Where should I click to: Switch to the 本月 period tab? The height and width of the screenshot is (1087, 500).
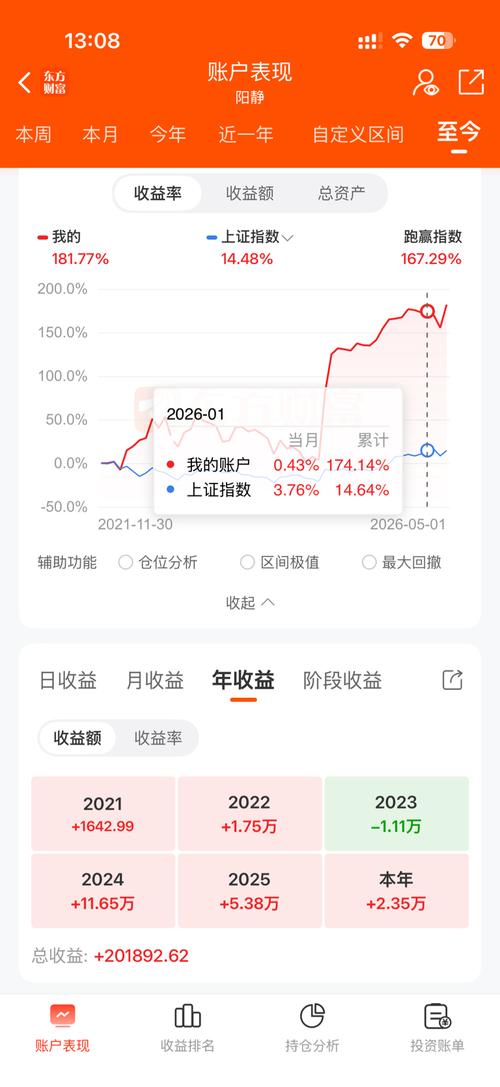tap(100, 134)
